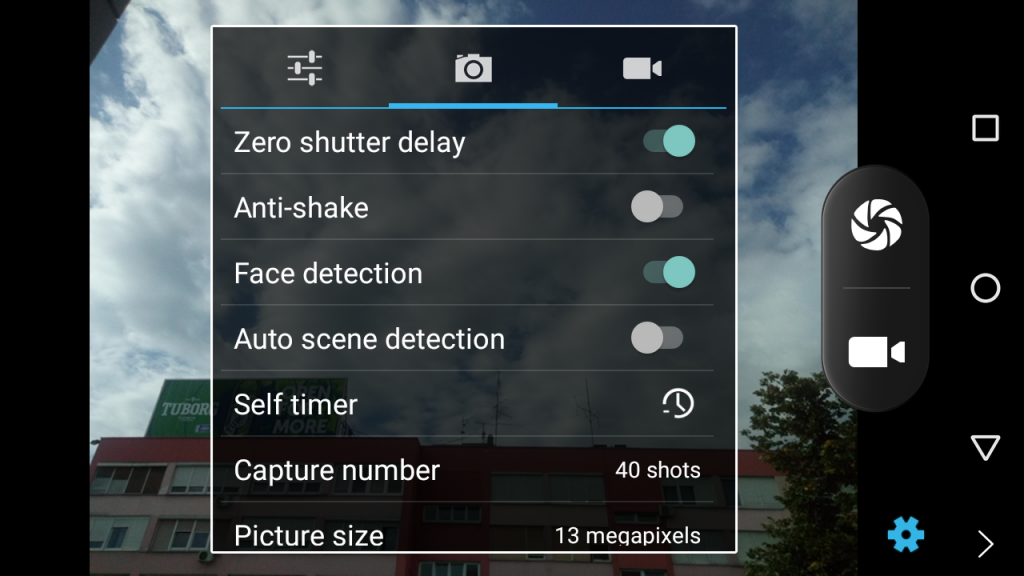Image resolution: width=1024 pixels, height=576 pixels.
Task: Enable the Anti-shake switch
Action: pyautogui.click(x=657, y=207)
